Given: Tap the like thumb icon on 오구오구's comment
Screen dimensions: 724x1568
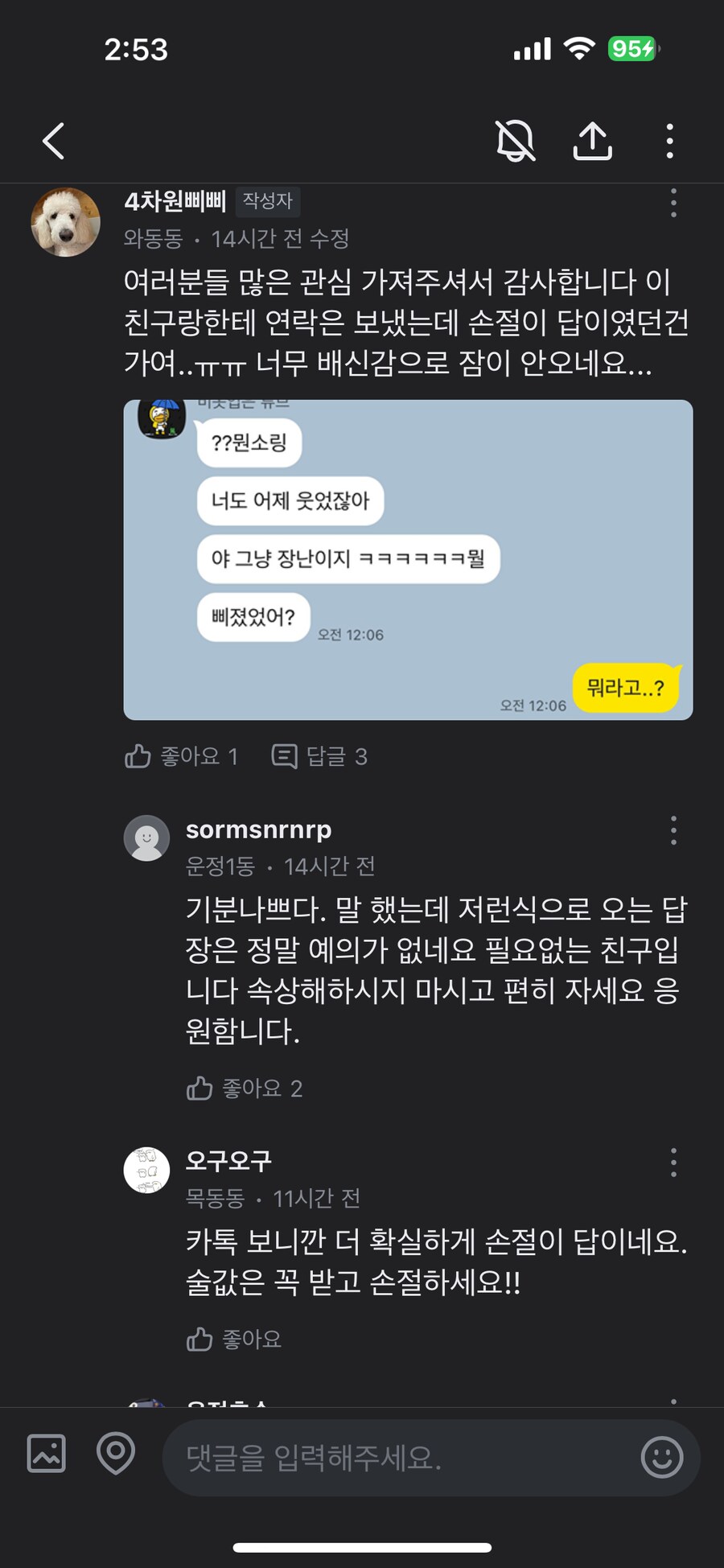Looking at the screenshot, I should click(x=198, y=1339).
